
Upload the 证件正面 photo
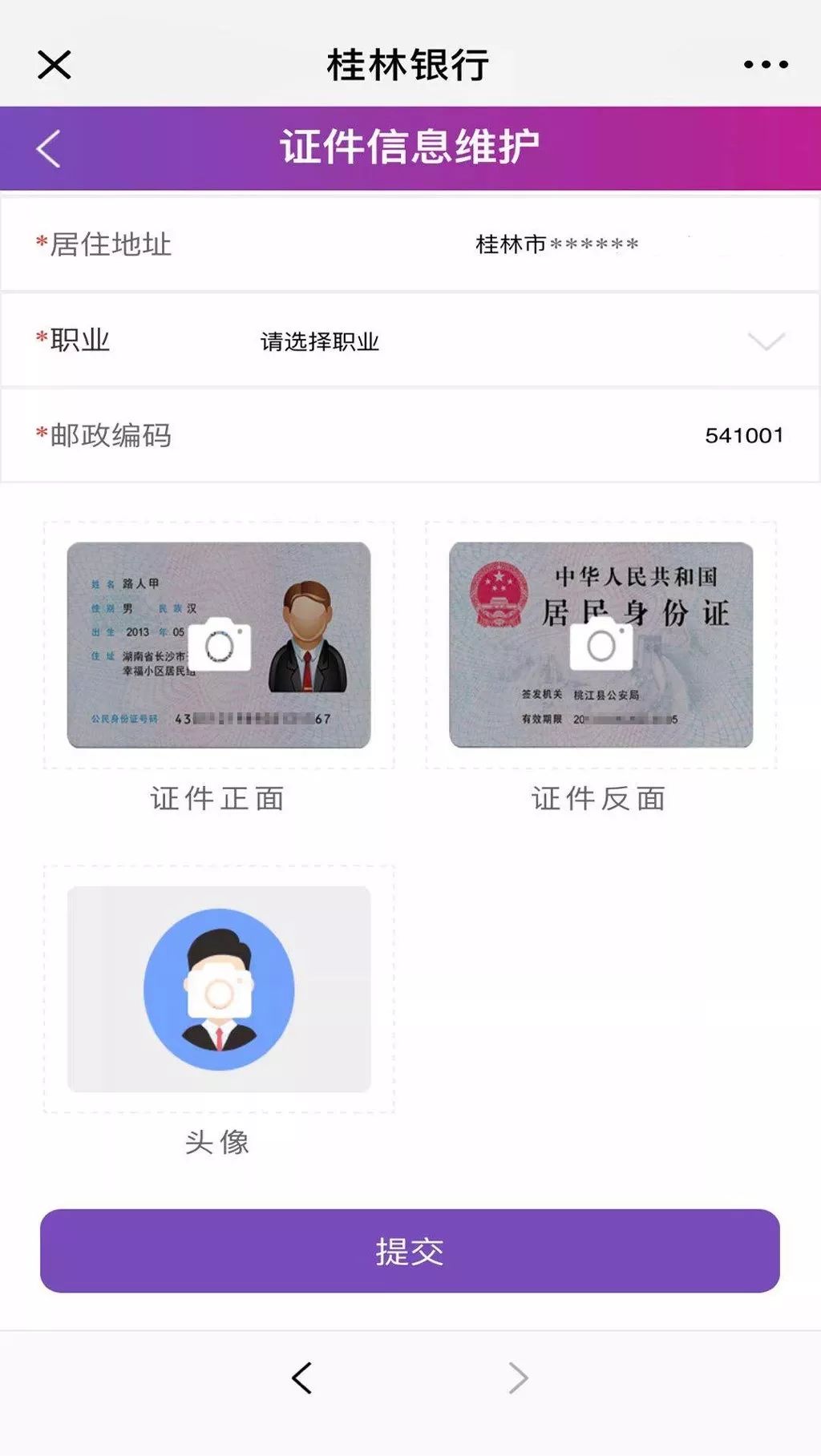pos(219,645)
